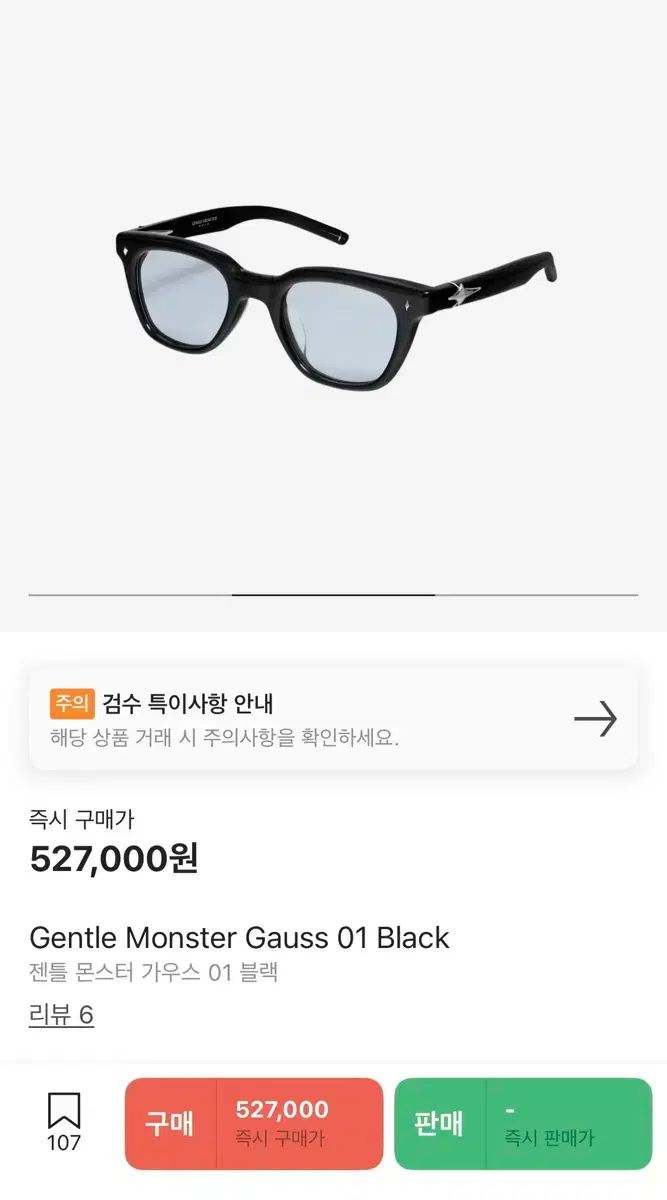The width and height of the screenshot is (667, 1200).
Task: Tap the green 판매 sell button
Action: coord(523,1123)
